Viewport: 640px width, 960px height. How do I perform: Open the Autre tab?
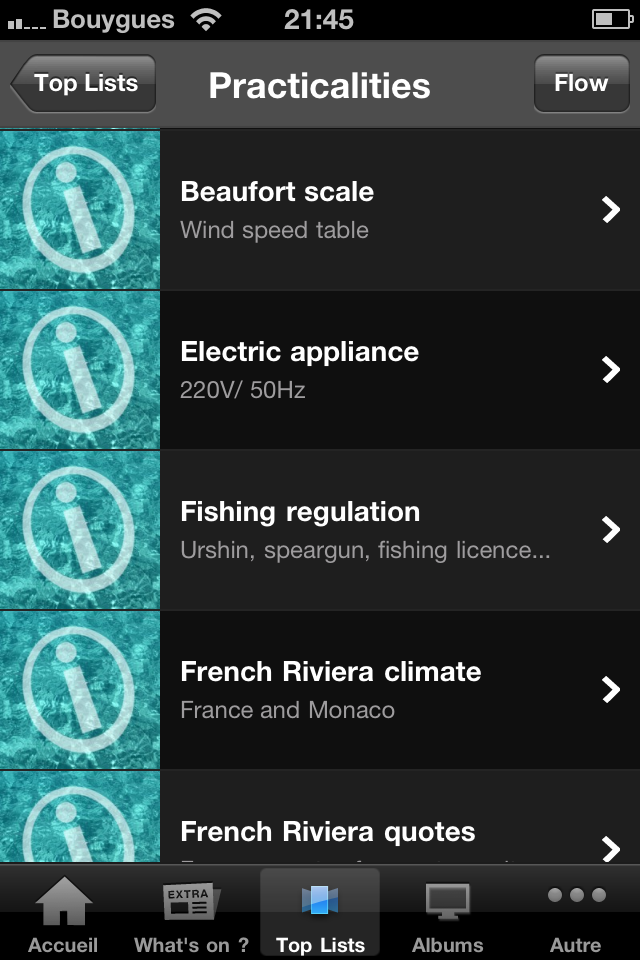576,915
